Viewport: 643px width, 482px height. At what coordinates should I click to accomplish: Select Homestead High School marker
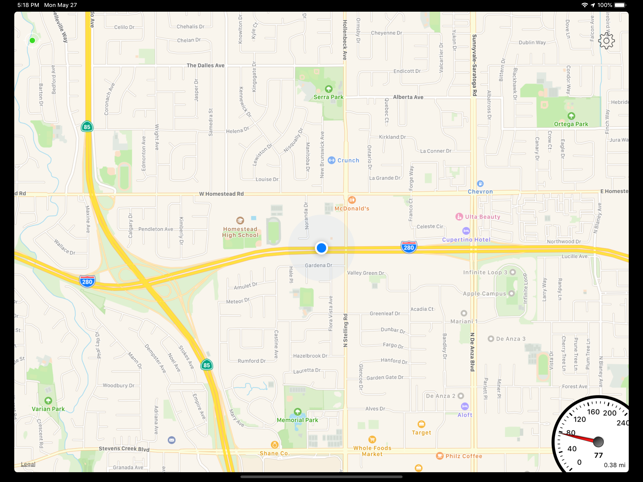pyautogui.click(x=240, y=221)
